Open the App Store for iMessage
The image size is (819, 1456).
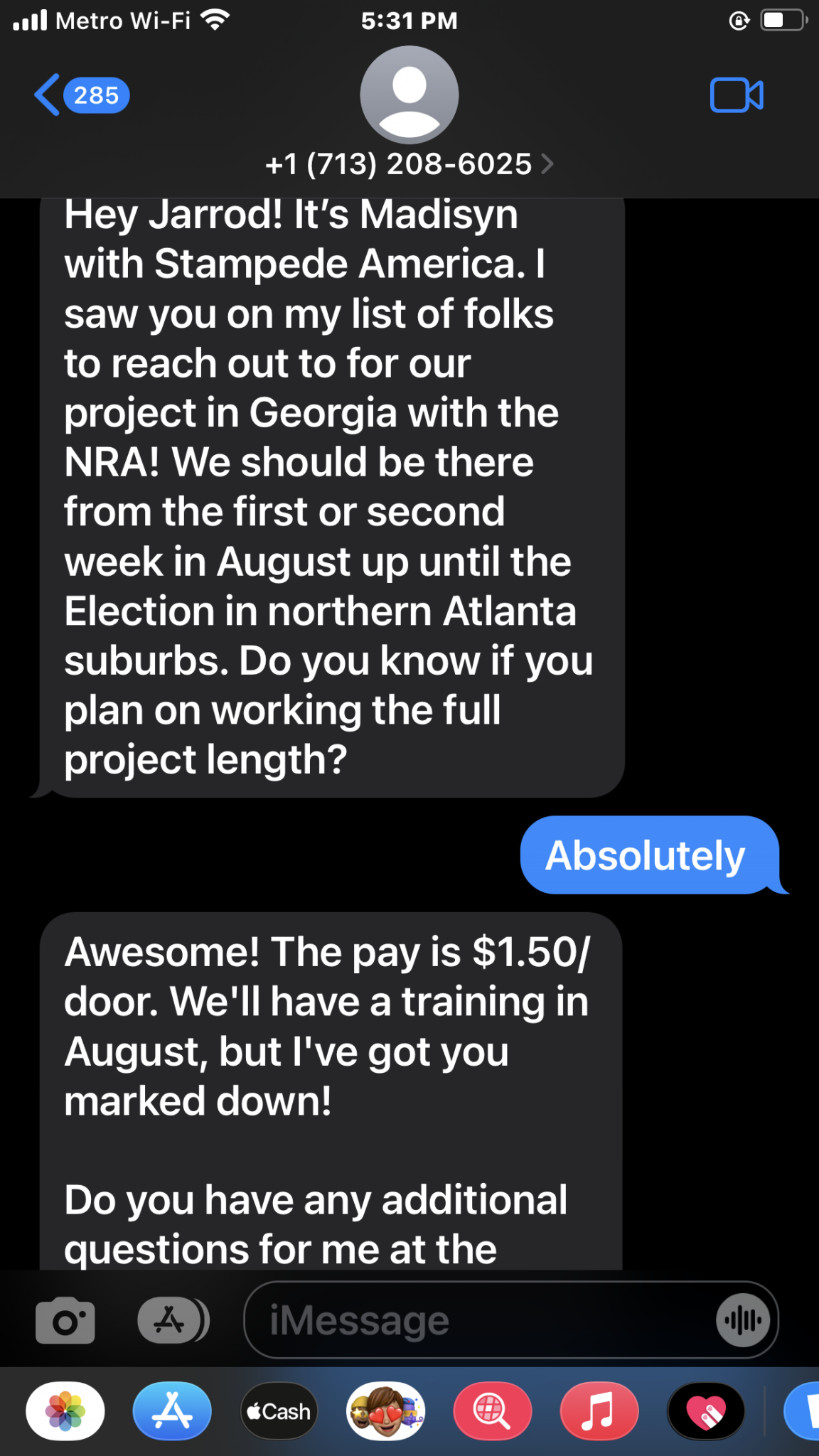click(x=172, y=1411)
